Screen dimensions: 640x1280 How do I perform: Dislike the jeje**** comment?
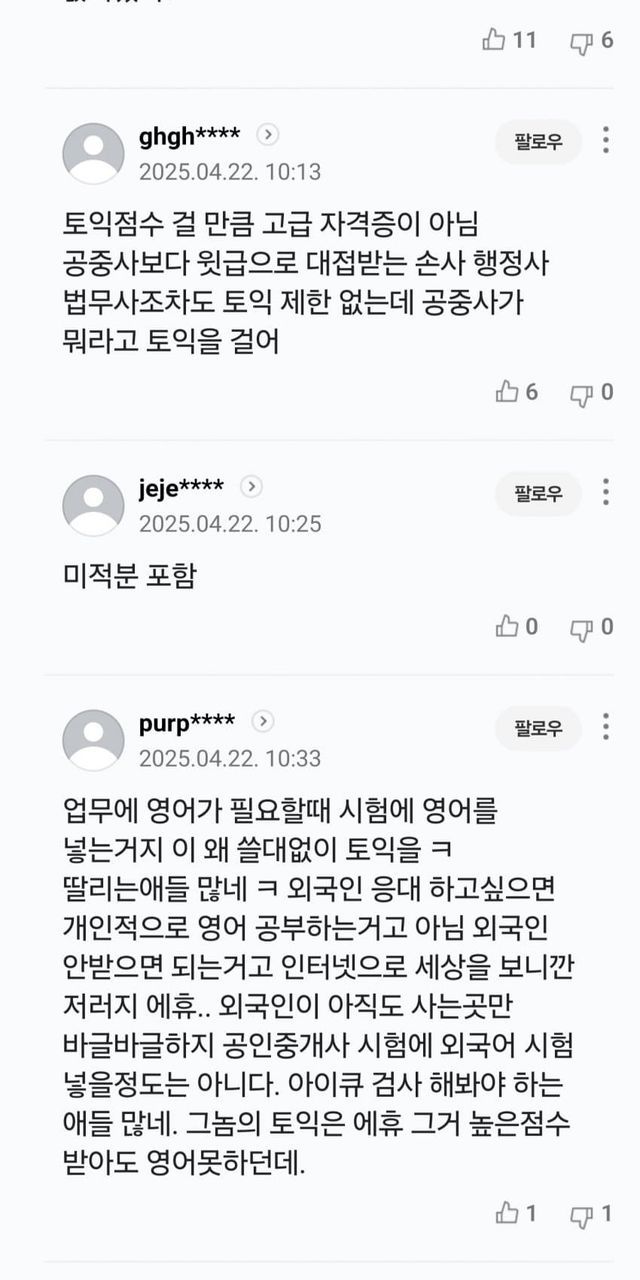tap(582, 628)
